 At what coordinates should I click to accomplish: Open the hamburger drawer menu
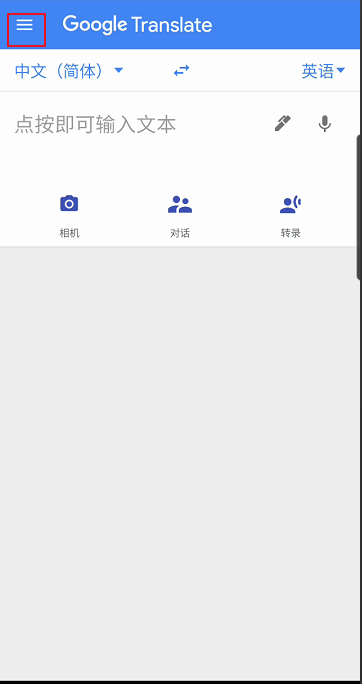pyautogui.click(x=25, y=25)
